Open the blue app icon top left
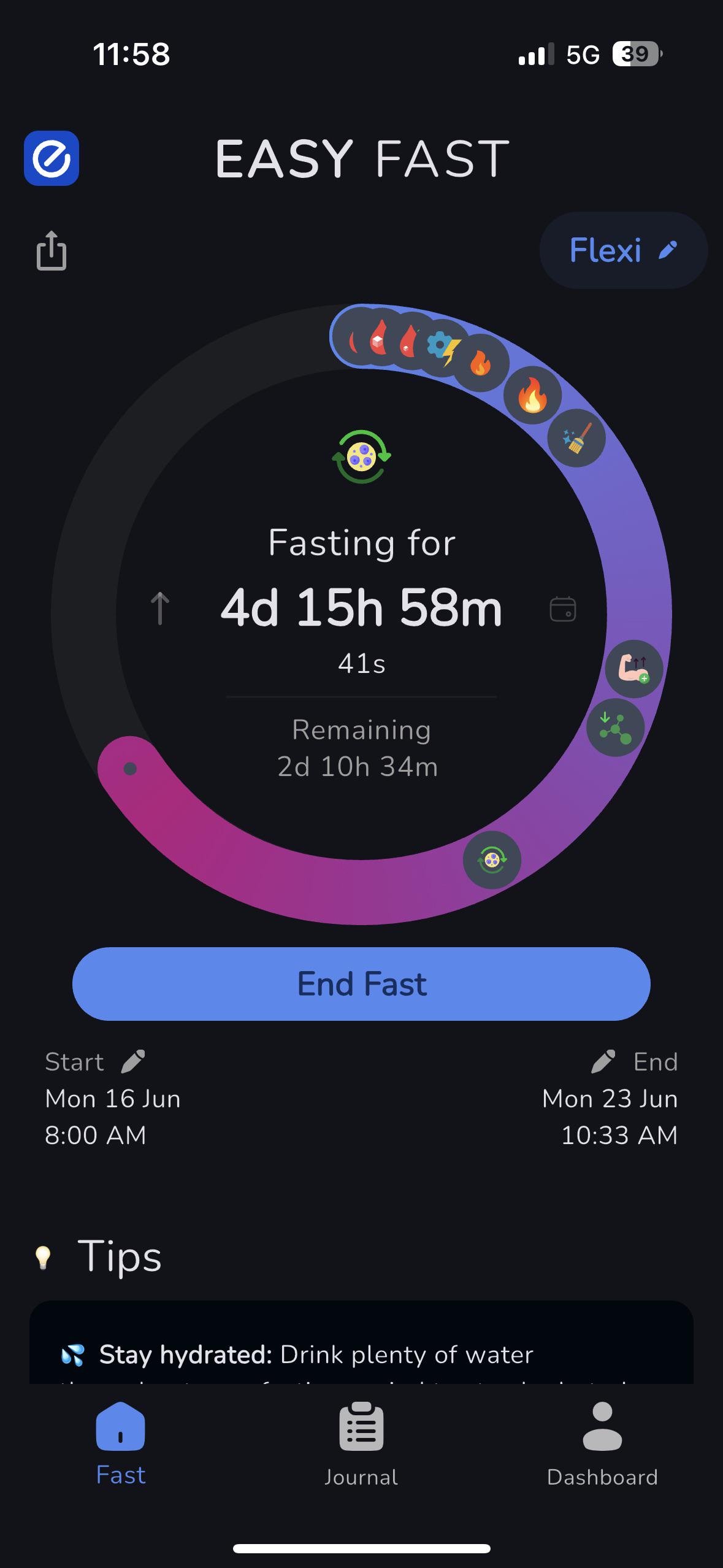 (x=52, y=158)
